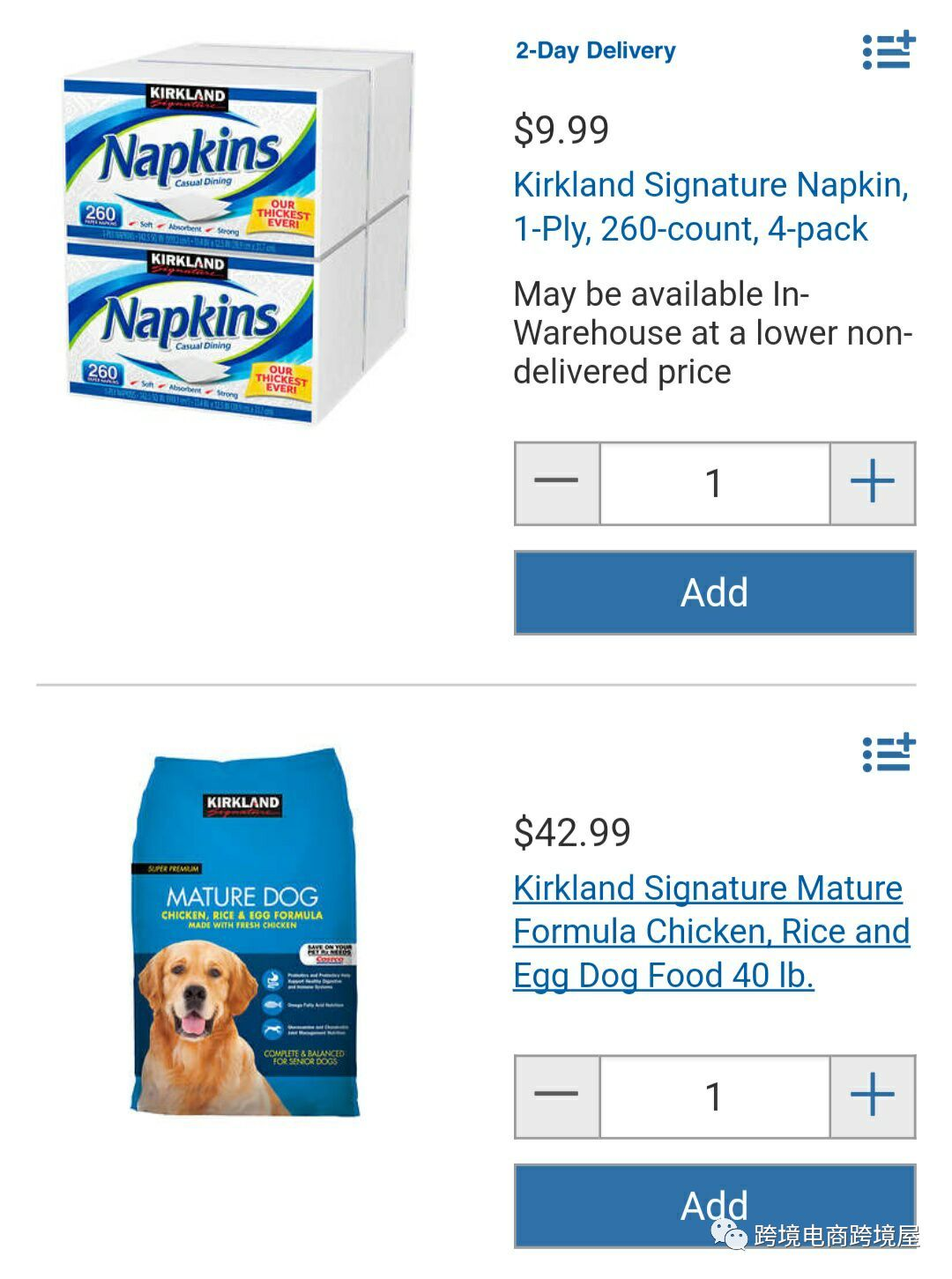The width and height of the screenshot is (952, 1279).
Task: Decrease dog food quantity by one
Action: 557,1096
